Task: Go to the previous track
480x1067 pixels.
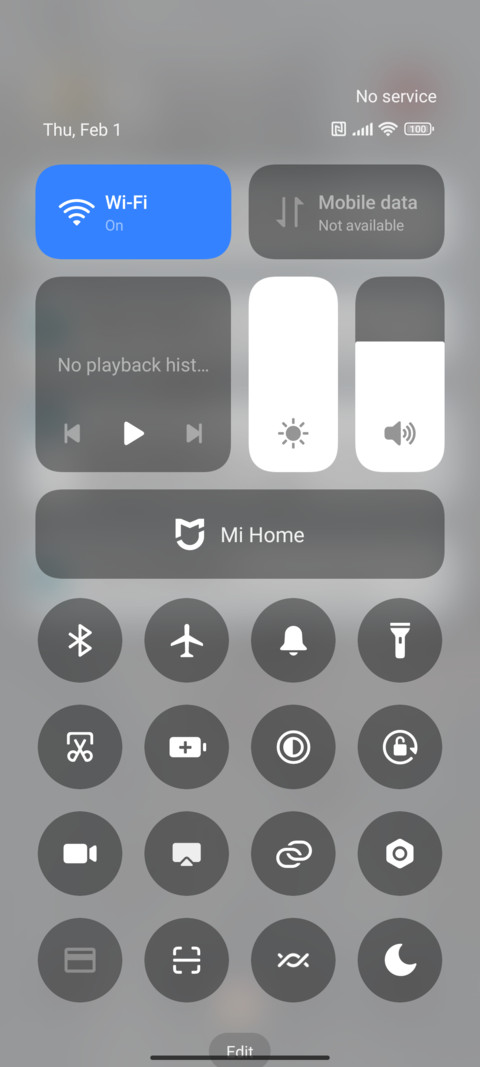Action: point(72,433)
